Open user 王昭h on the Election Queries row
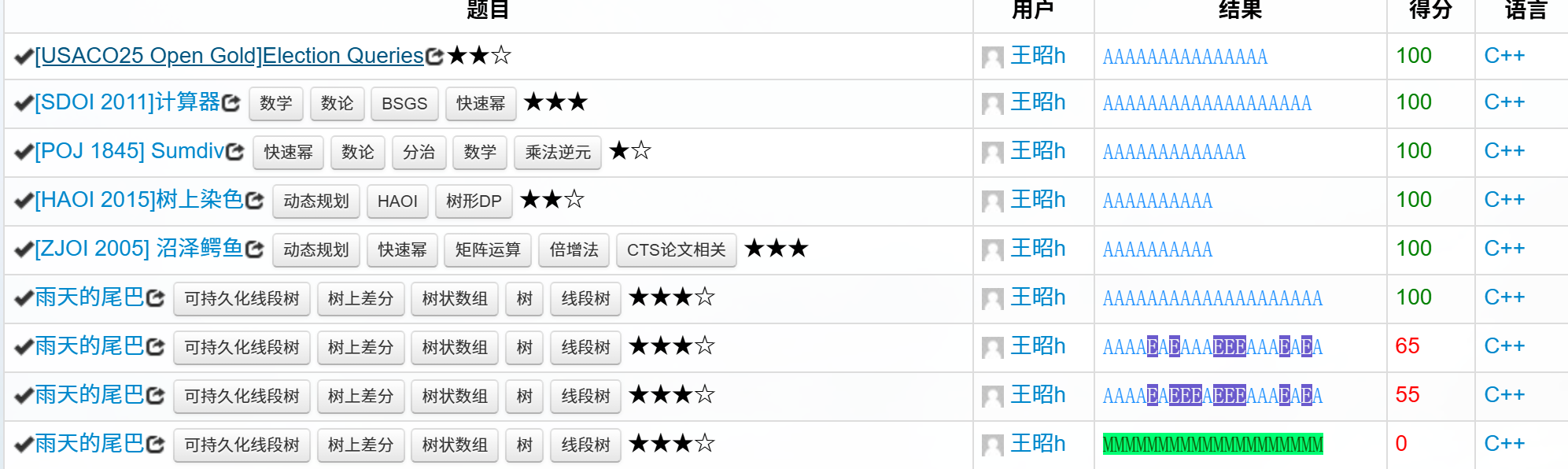The width and height of the screenshot is (1568, 469). point(1037,56)
